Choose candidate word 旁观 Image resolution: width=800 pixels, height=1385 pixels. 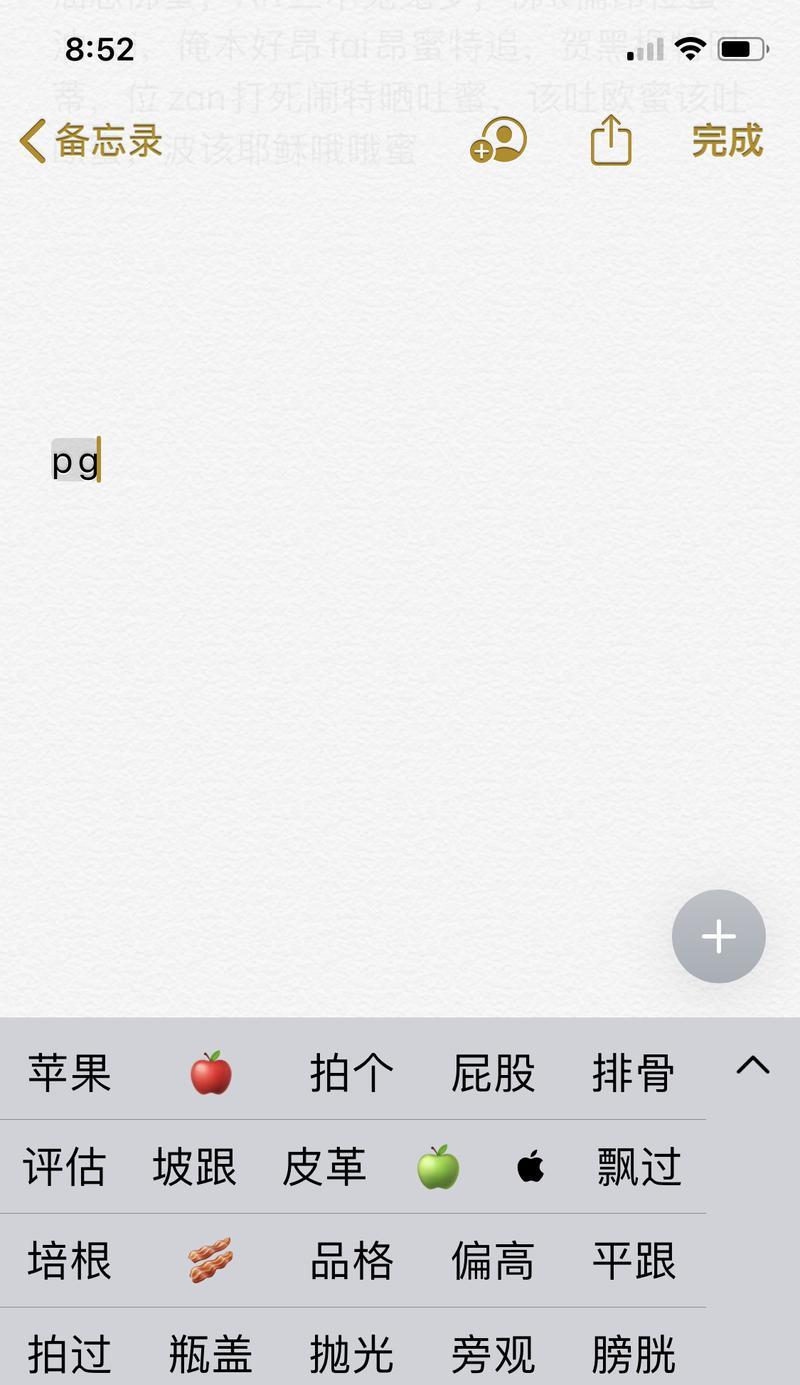(493, 1355)
